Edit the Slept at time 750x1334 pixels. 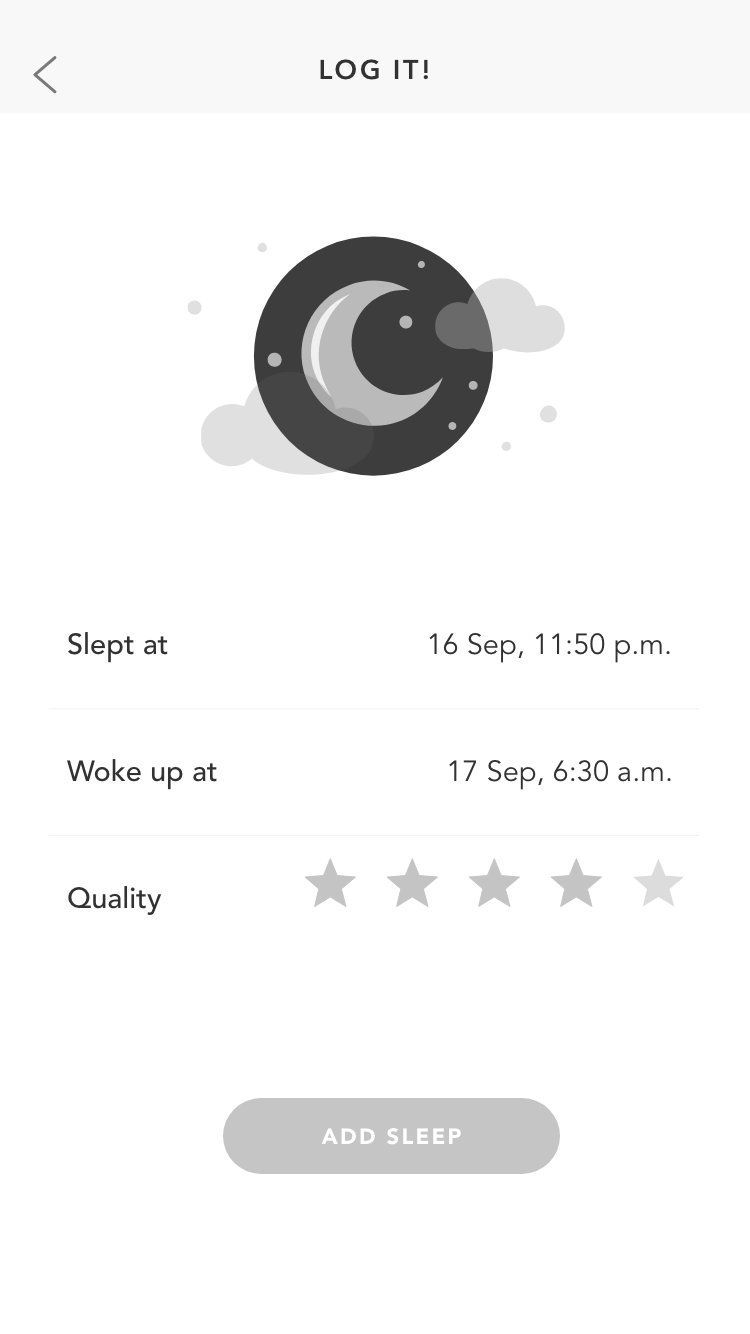click(374, 645)
